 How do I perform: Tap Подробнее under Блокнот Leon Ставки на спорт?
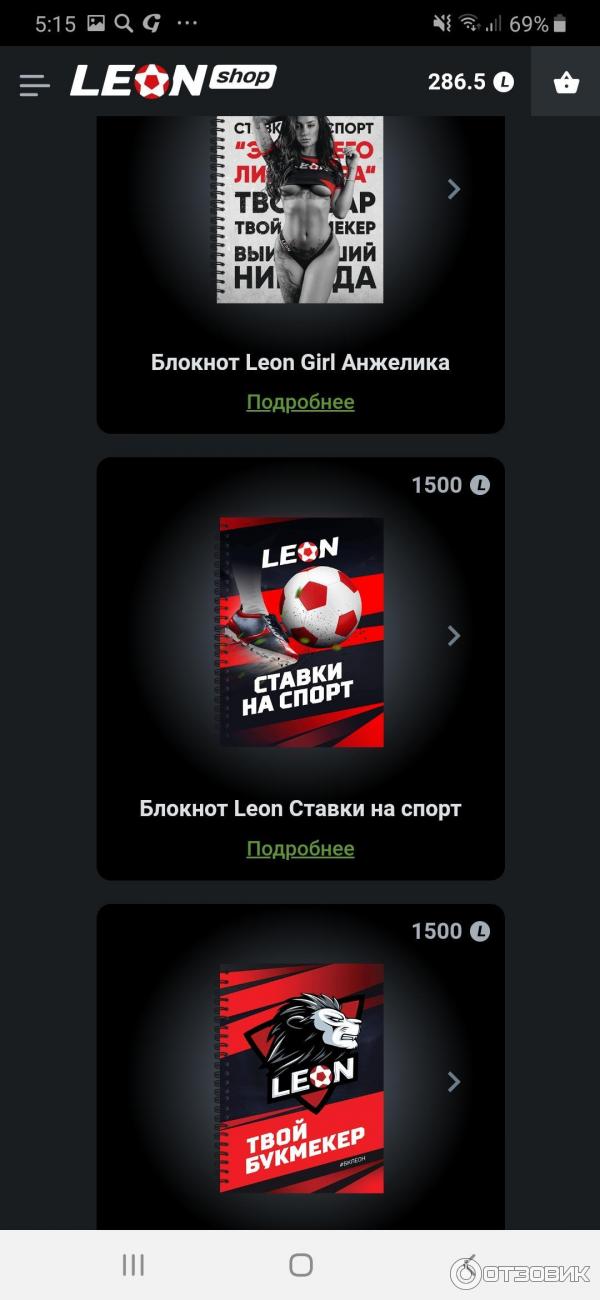(300, 849)
